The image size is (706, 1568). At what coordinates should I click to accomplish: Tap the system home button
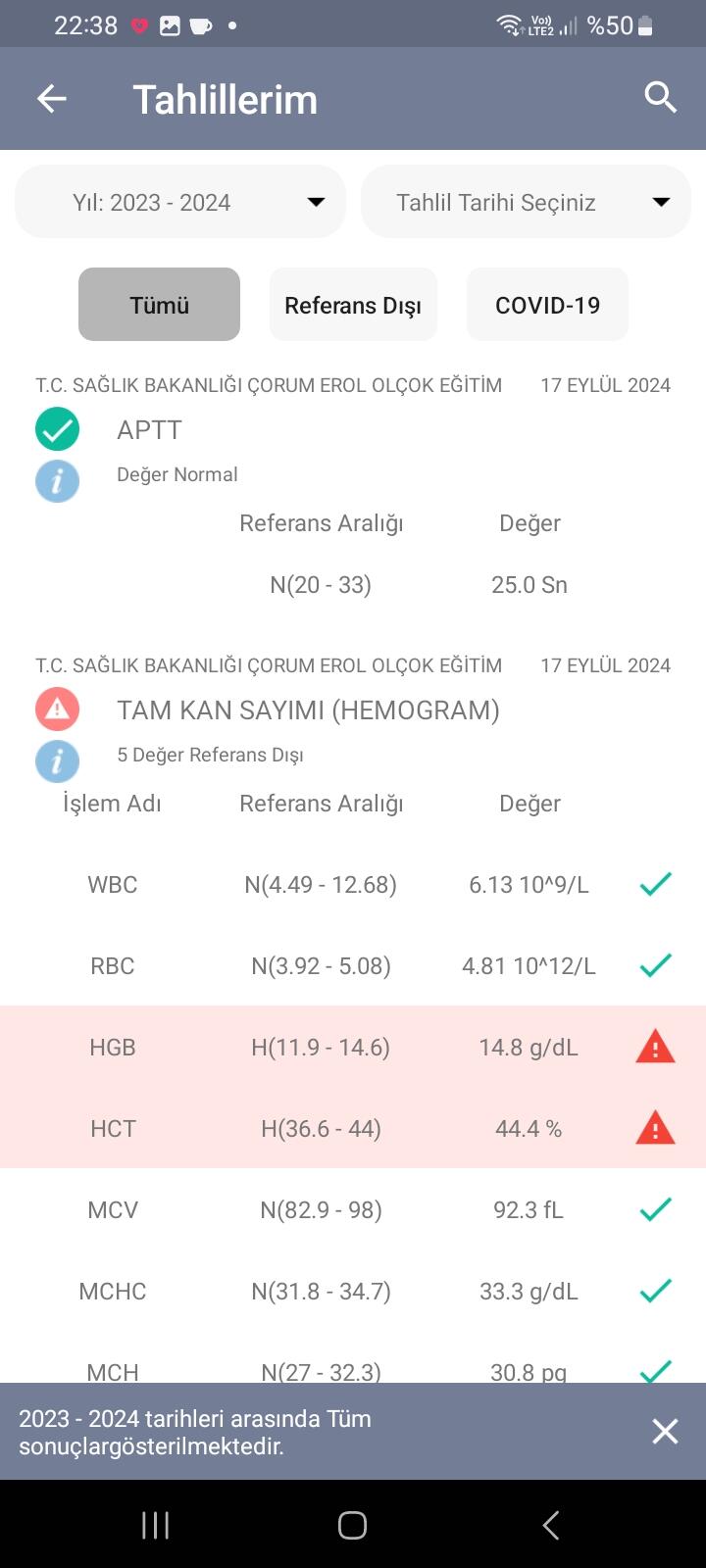[352, 1525]
